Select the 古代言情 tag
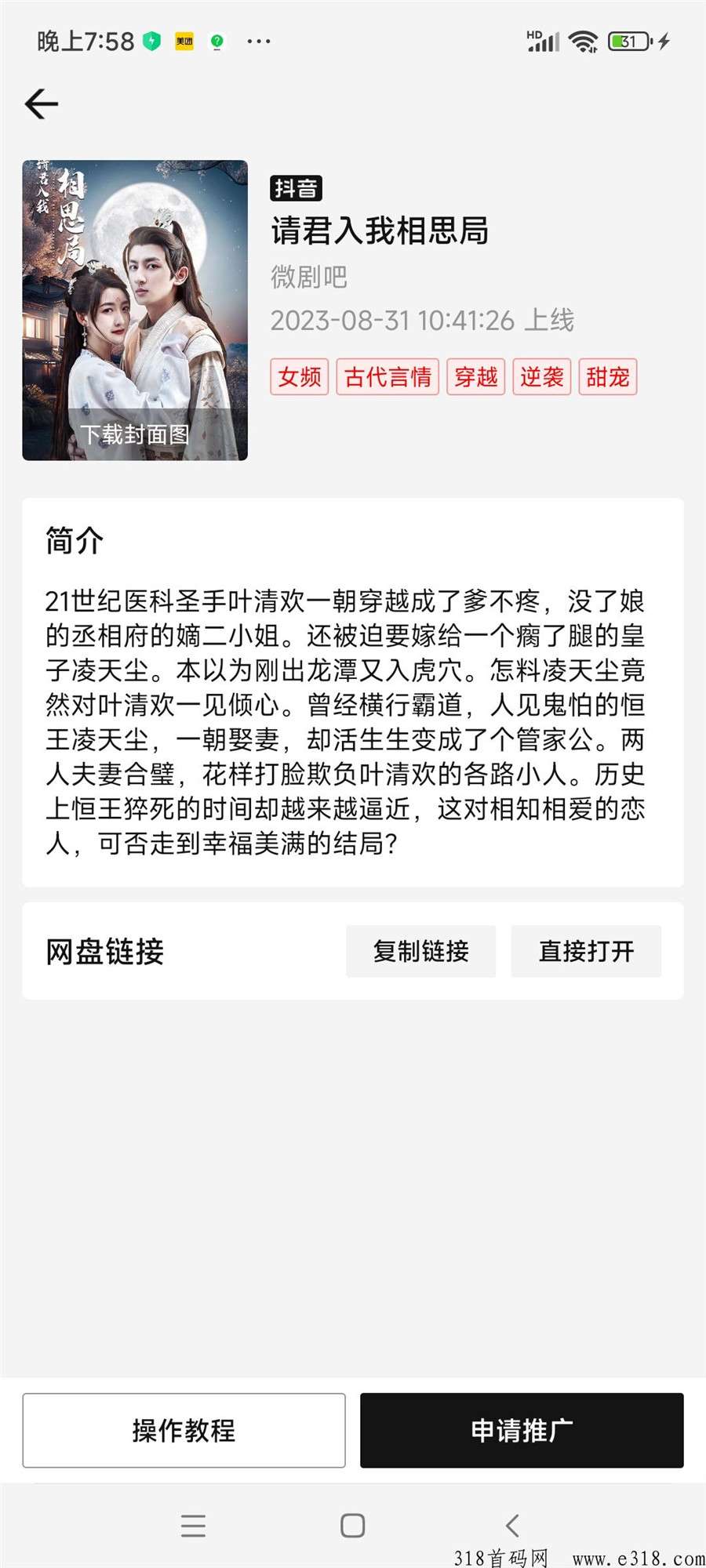The width and height of the screenshot is (706, 1568). click(388, 377)
